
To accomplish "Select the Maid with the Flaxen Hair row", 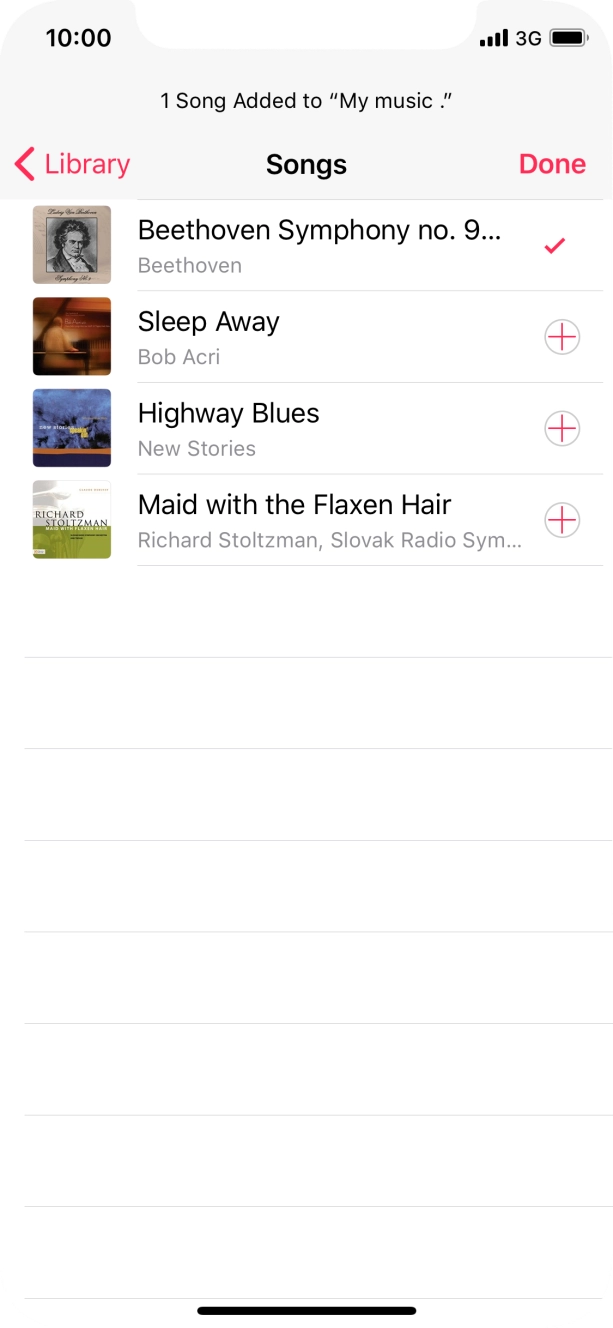I will (320, 520).
